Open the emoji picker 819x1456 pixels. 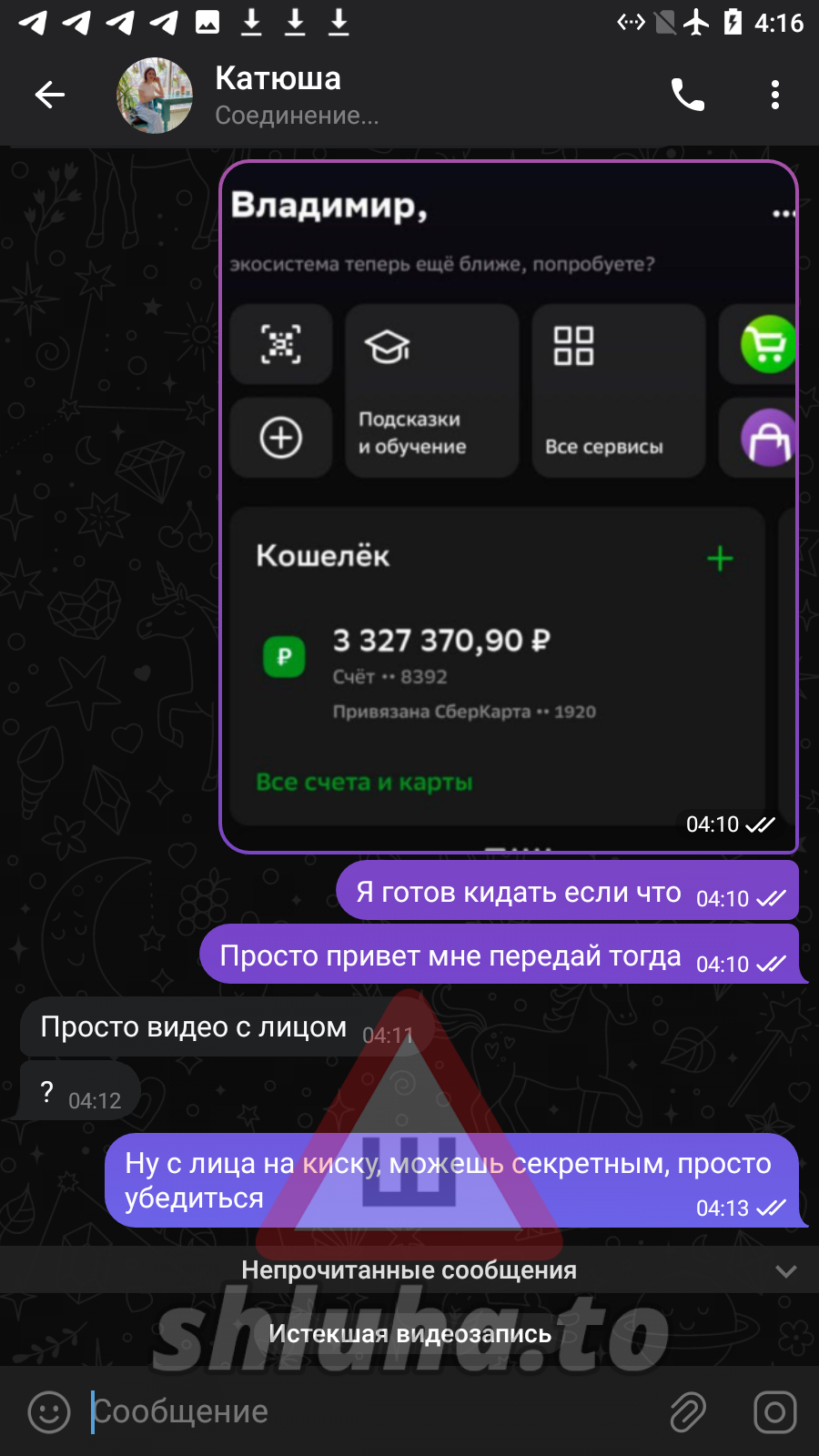point(49,1412)
